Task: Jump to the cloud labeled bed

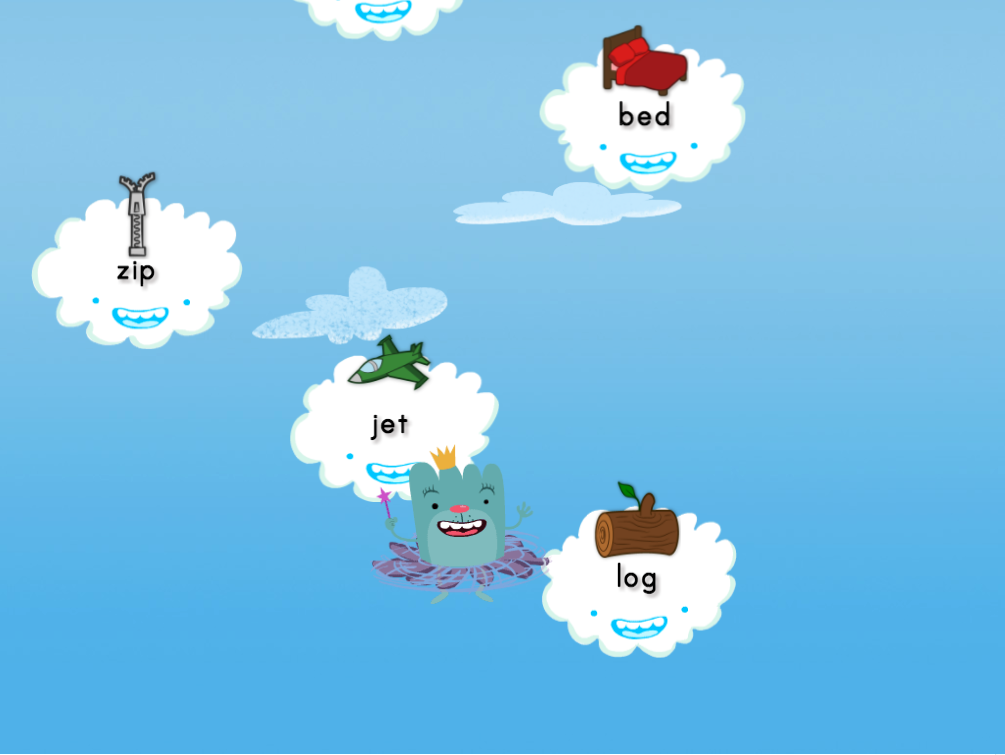Action: [643, 118]
